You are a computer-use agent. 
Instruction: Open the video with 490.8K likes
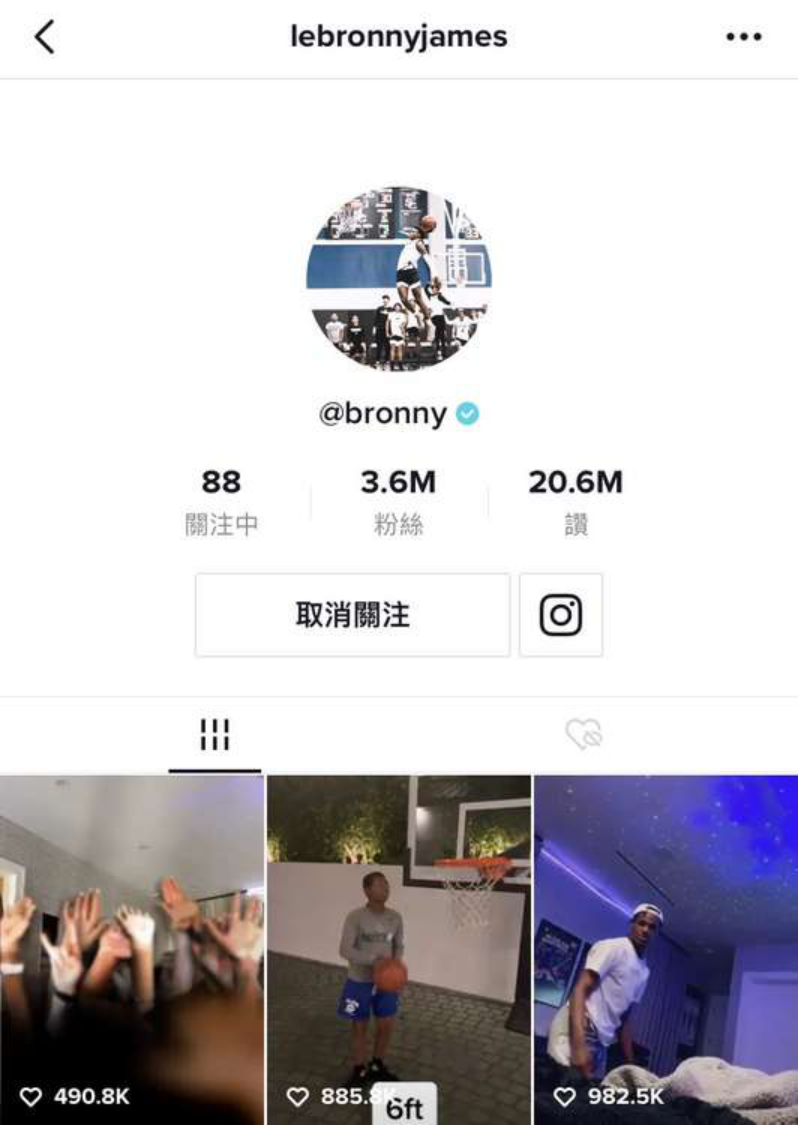132,950
